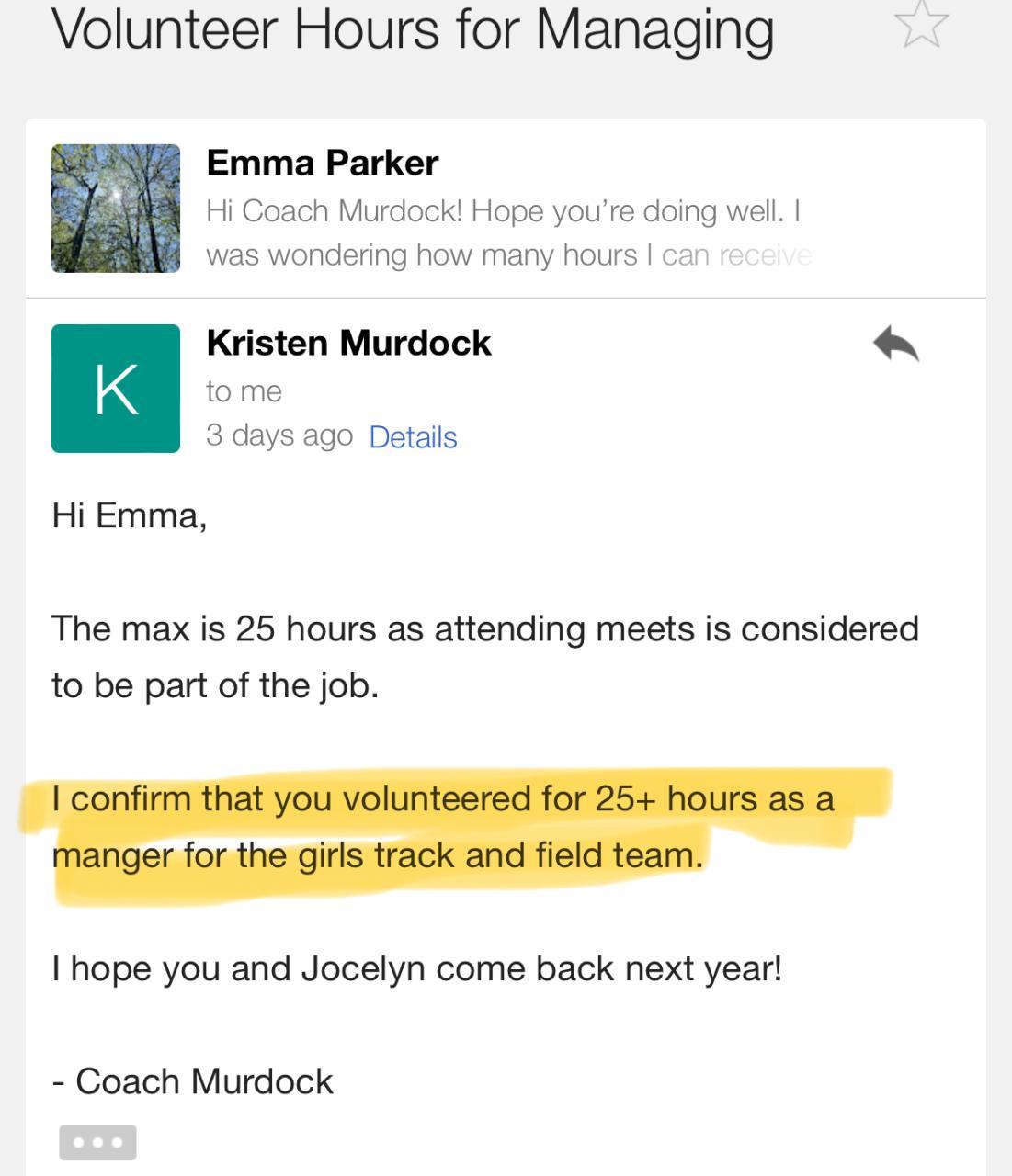Image resolution: width=1012 pixels, height=1176 pixels.
Task: Open Kristen Murdock's avatar
Action: [x=116, y=389]
